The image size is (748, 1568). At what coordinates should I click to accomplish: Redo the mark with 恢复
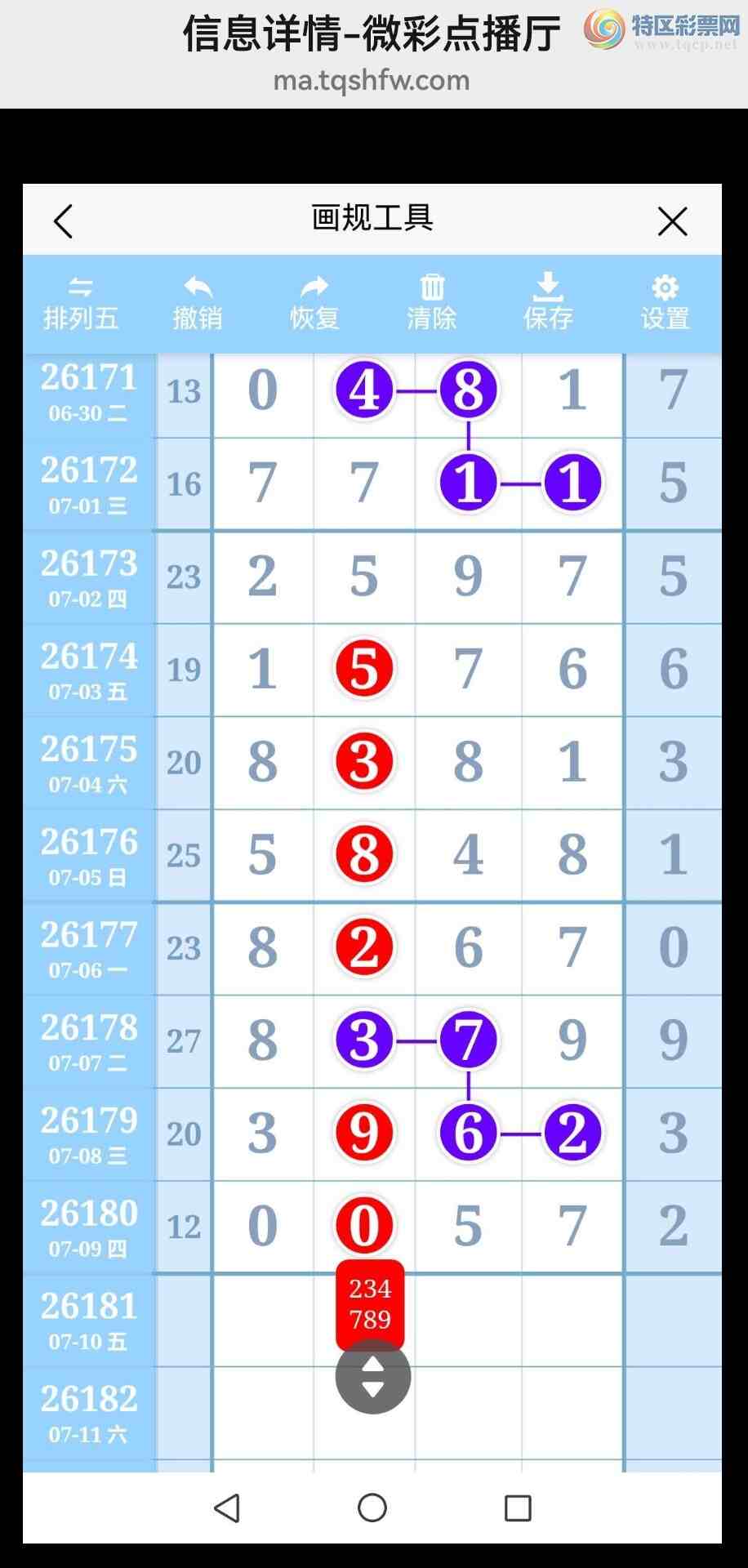314,304
